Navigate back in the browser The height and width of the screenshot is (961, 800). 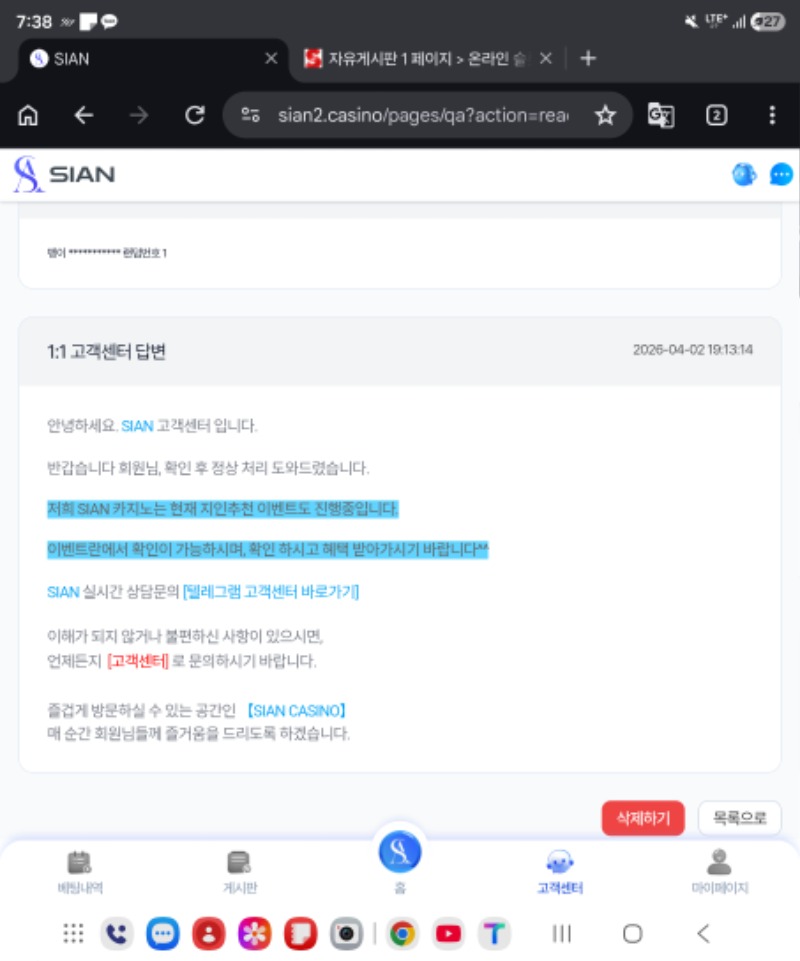pyautogui.click(x=84, y=116)
